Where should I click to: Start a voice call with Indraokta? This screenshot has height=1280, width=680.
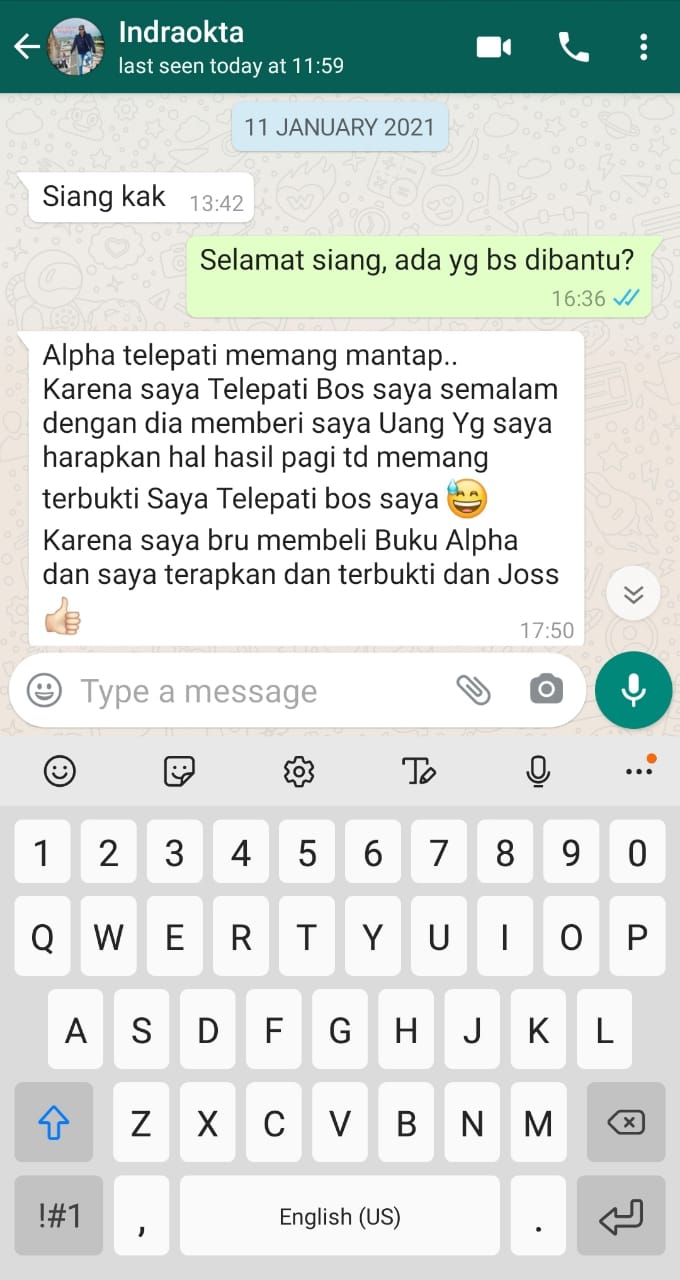pyautogui.click(x=573, y=47)
